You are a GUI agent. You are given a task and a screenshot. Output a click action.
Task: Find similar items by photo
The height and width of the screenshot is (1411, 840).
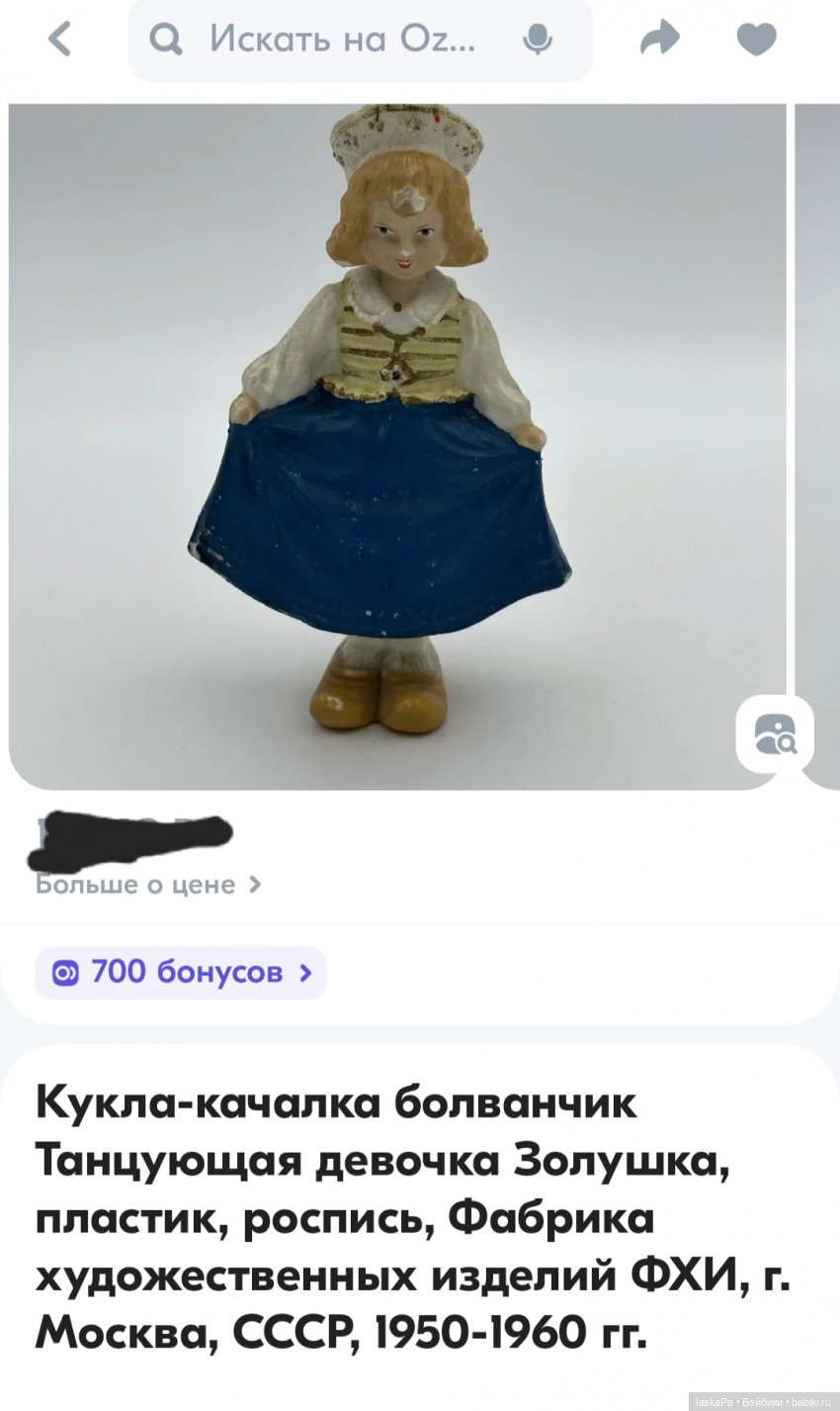[775, 734]
